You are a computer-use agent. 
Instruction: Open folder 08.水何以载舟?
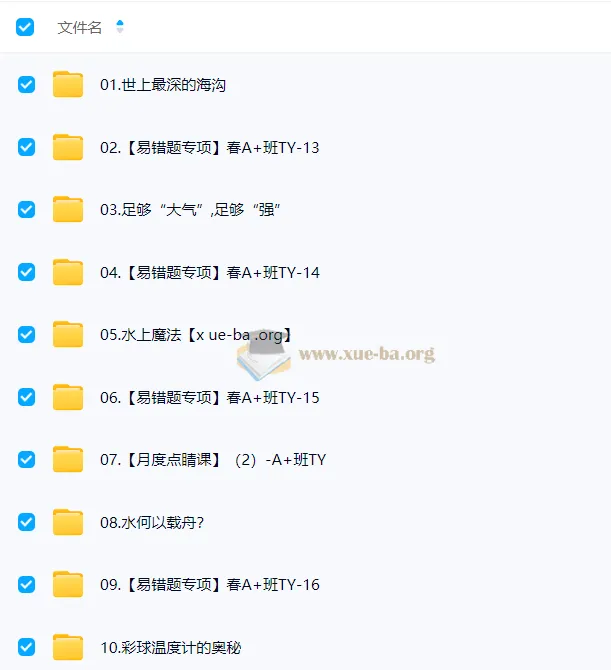151,522
